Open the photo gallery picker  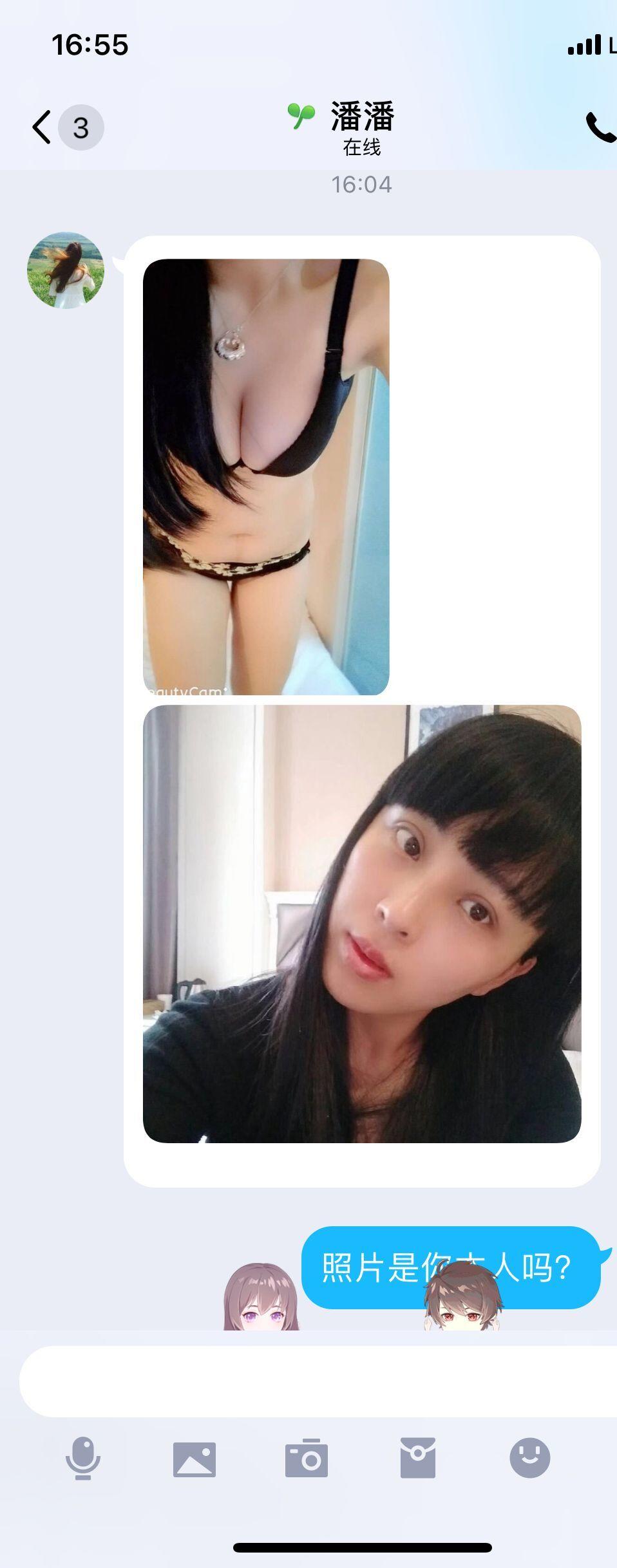click(x=195, y=1459)
